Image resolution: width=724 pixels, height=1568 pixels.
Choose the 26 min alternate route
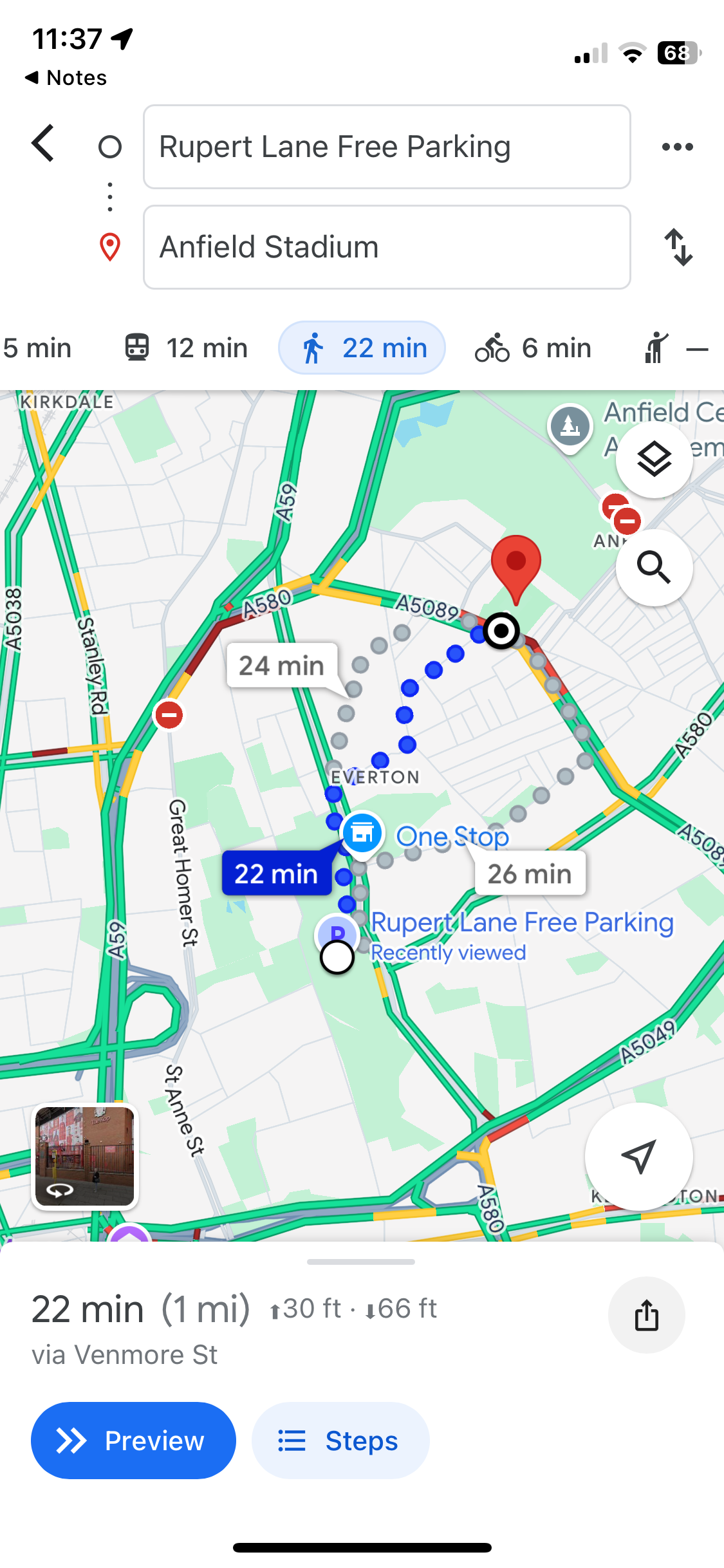(530, 873)
